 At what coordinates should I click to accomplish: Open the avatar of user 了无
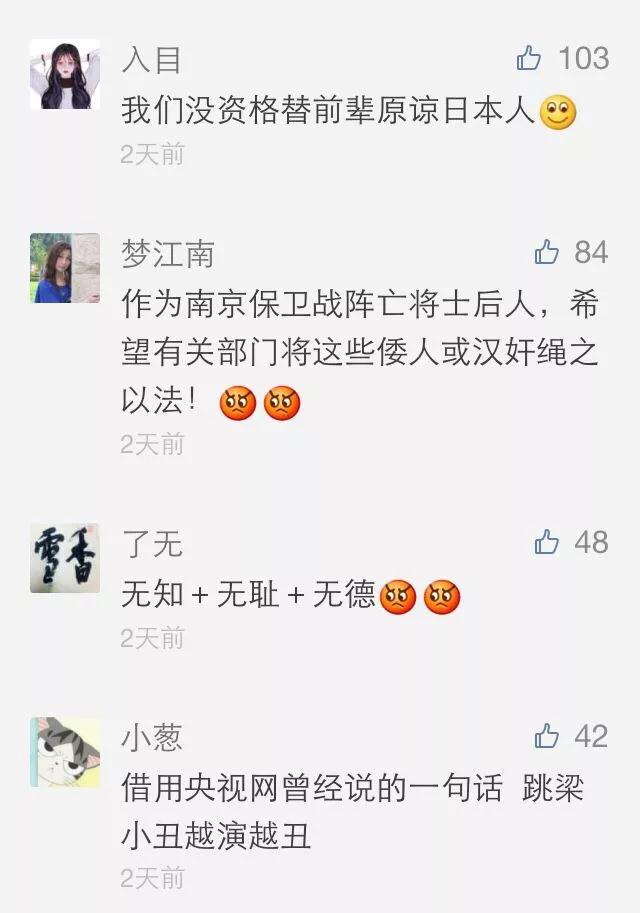coord(65,558)
